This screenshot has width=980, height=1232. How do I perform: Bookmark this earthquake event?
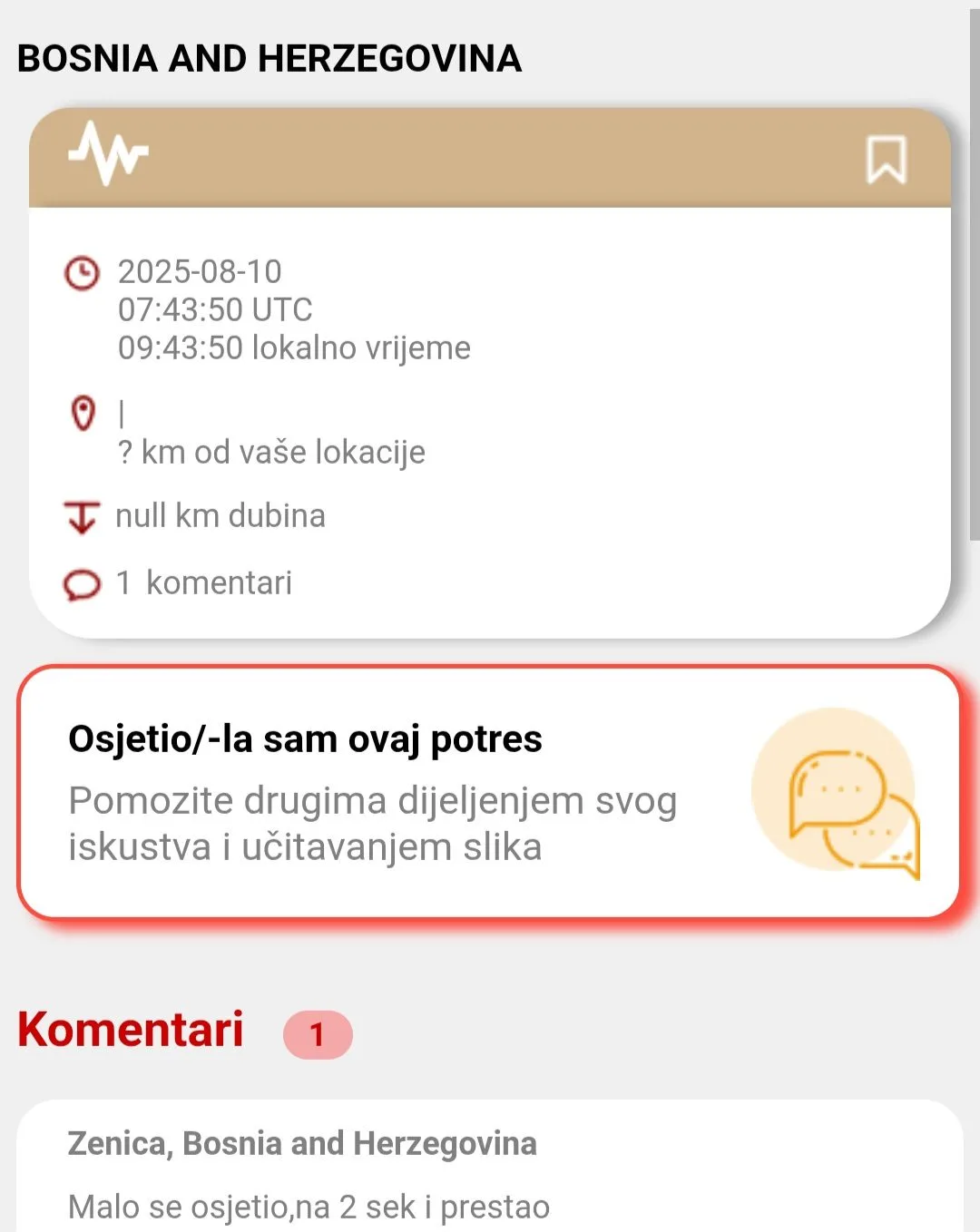point(886,160)
